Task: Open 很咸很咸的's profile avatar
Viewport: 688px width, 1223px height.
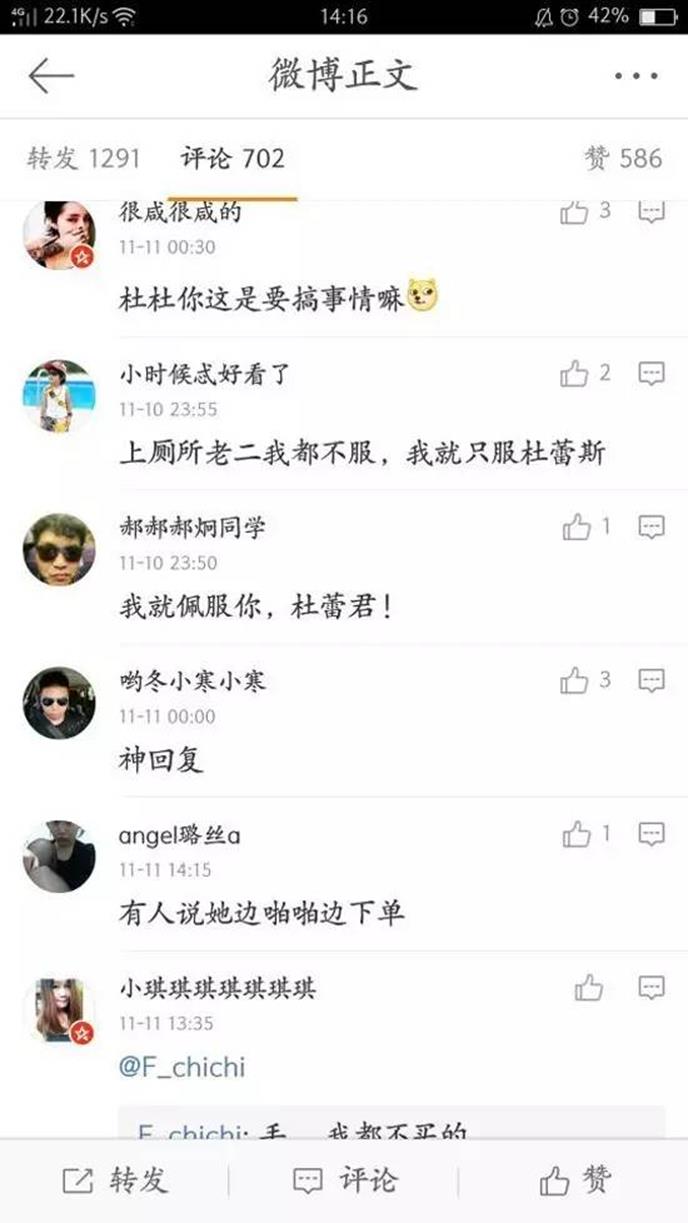Action: (x=59, y=236)
